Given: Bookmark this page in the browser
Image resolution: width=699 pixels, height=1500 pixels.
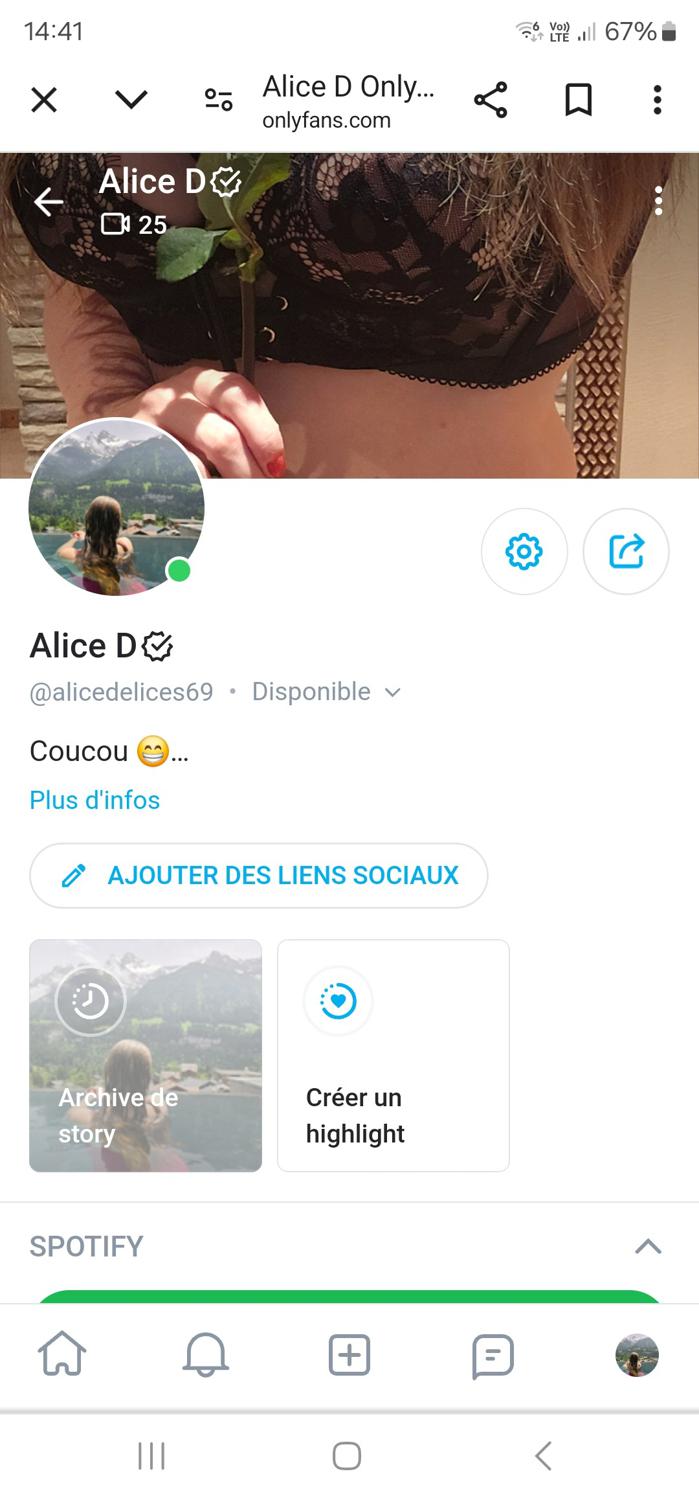Looking at the screenshot, I should pos(578,100).
